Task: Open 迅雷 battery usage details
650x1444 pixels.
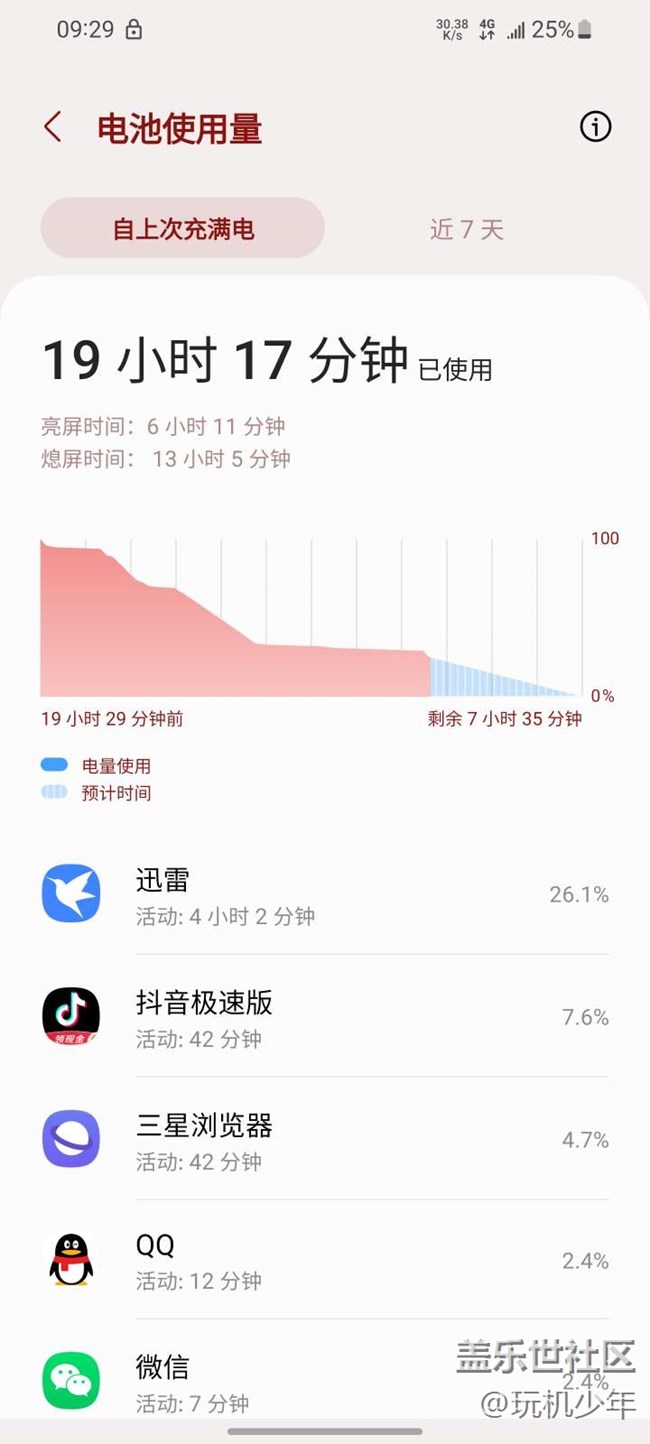Action: tap(325, 894)
